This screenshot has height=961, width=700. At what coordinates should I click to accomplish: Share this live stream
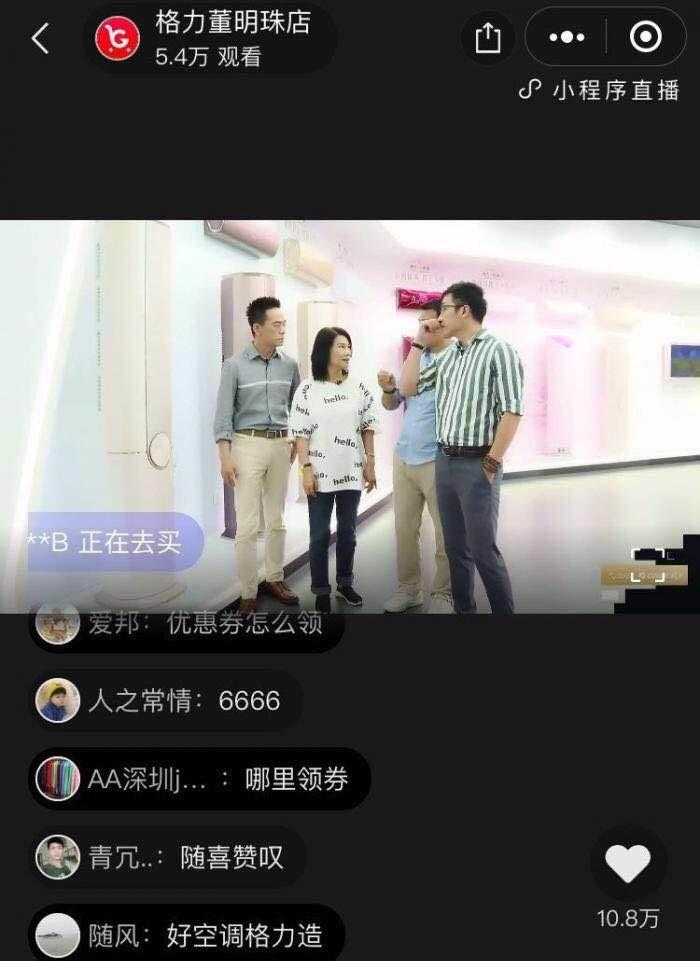(487, 38)
